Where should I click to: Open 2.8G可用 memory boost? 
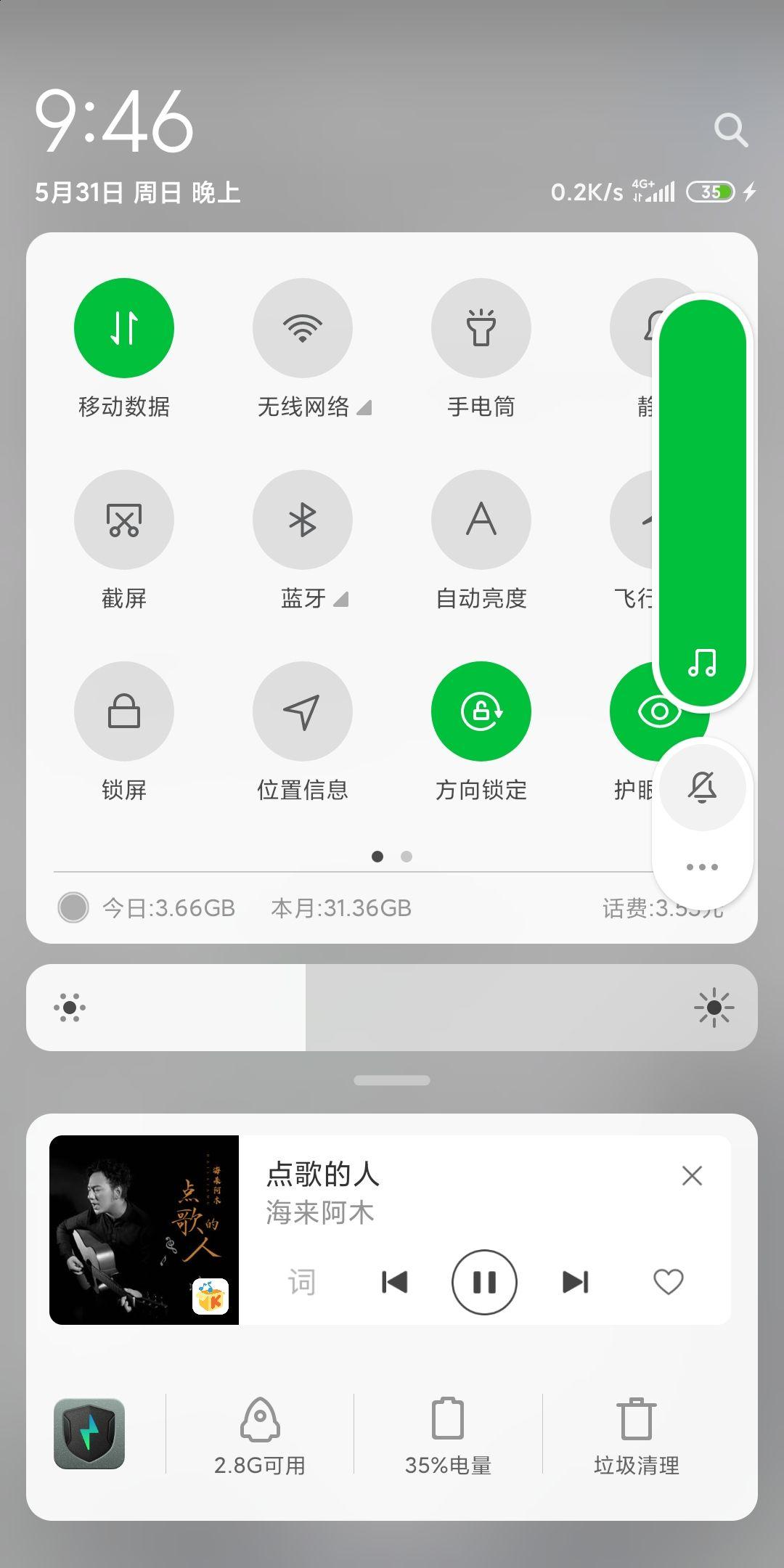260,1434
